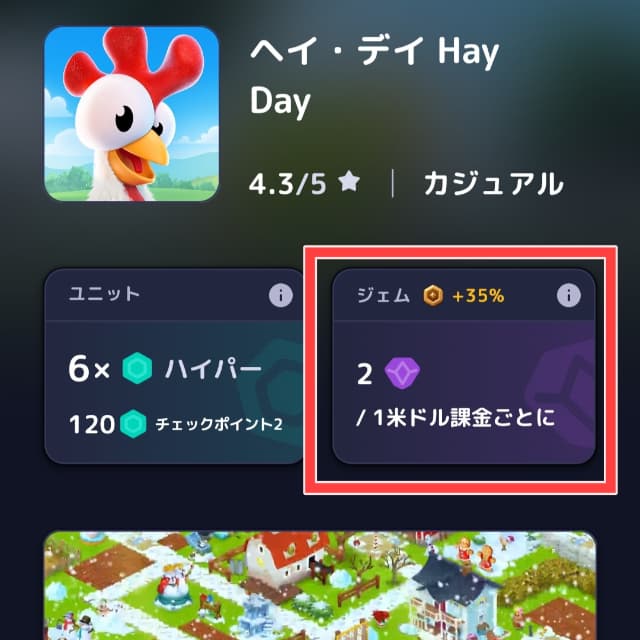Open info icon on the ユニット card
This screenshot has width=640, height=640.
[281, 295]
